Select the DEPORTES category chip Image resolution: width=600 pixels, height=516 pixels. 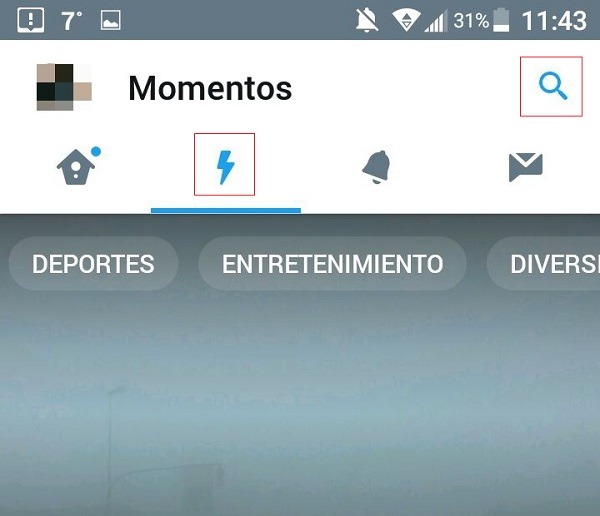click(93, 265)
